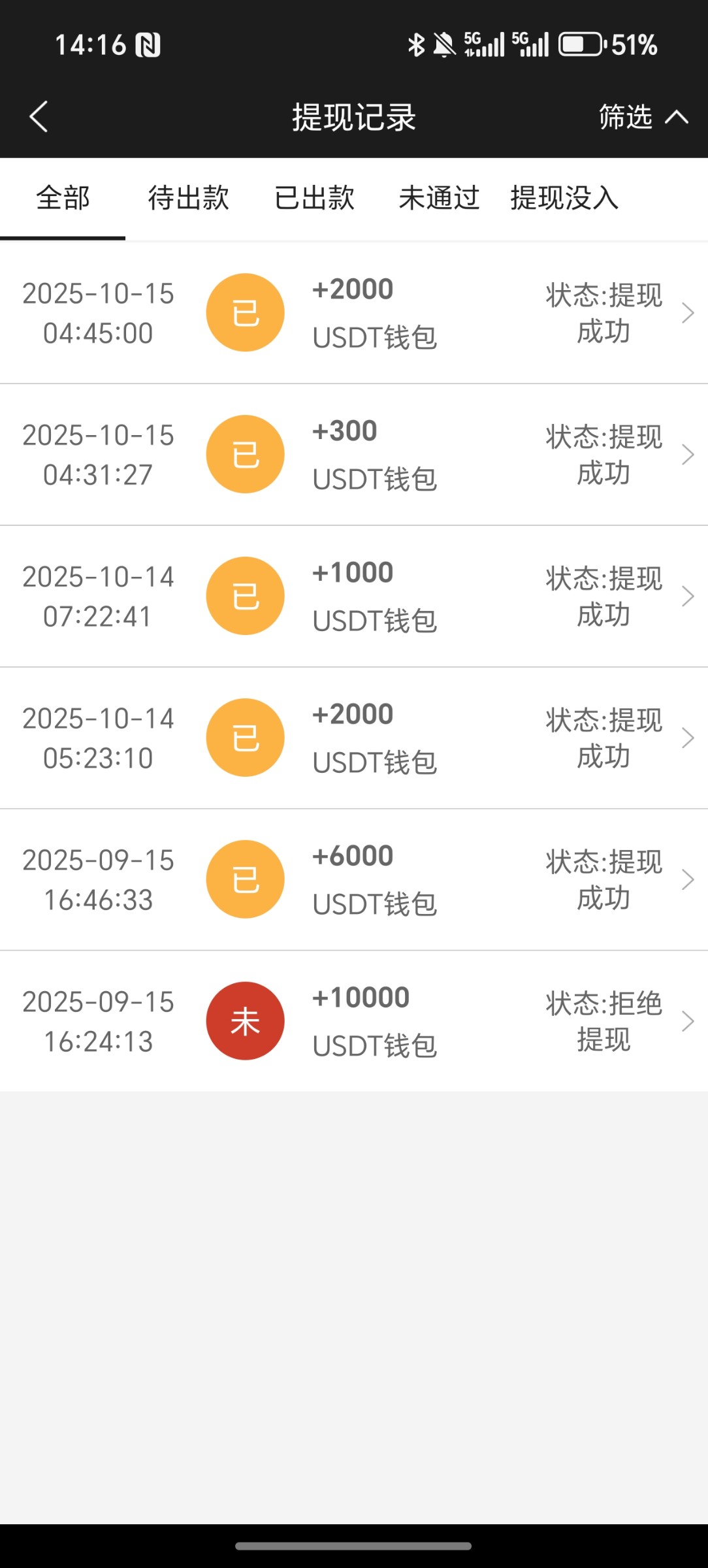
Task: Open details of the rejected +10000 withdrawal
Action: coord(689,1021)
